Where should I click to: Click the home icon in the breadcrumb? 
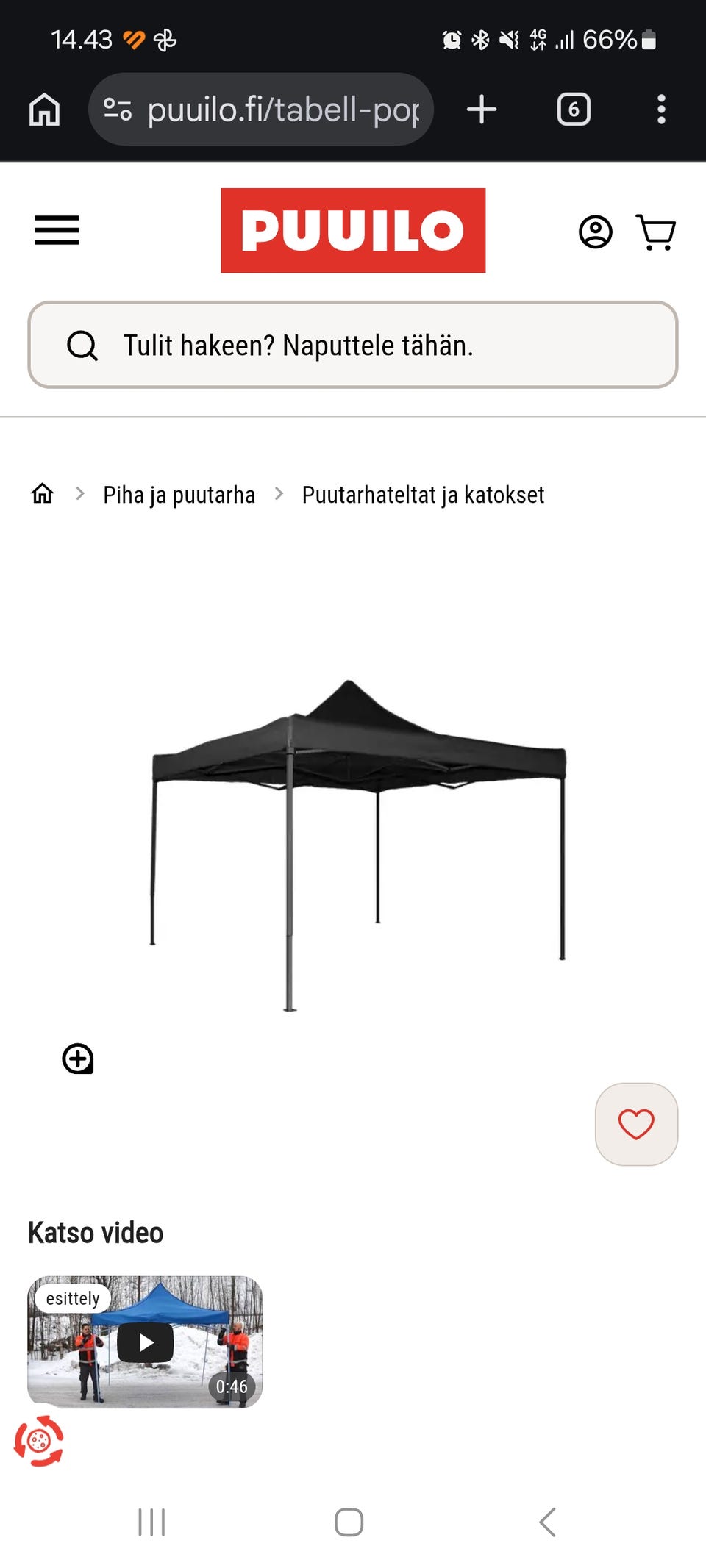[x=42, y=494]
